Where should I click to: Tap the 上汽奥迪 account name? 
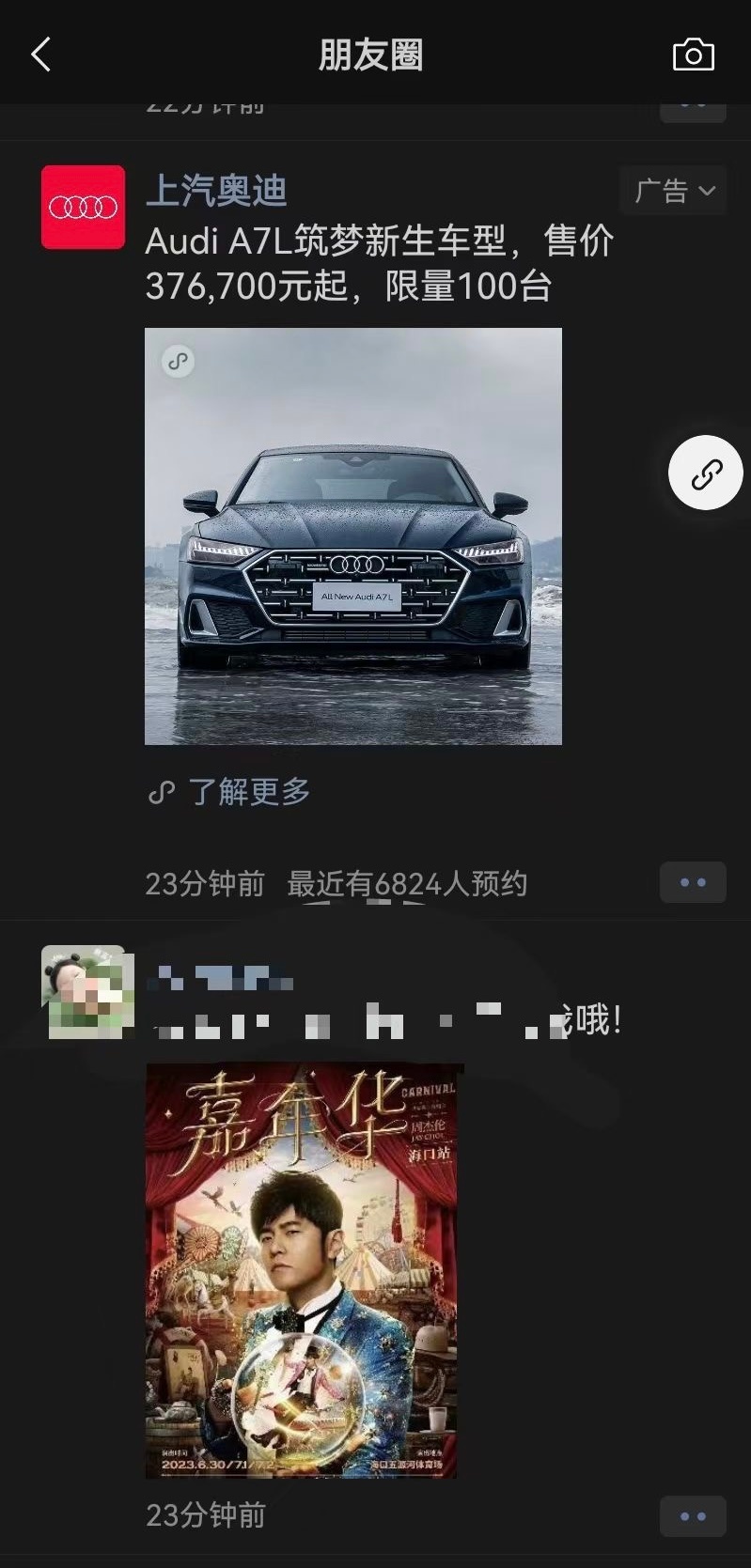coord(218,191)
